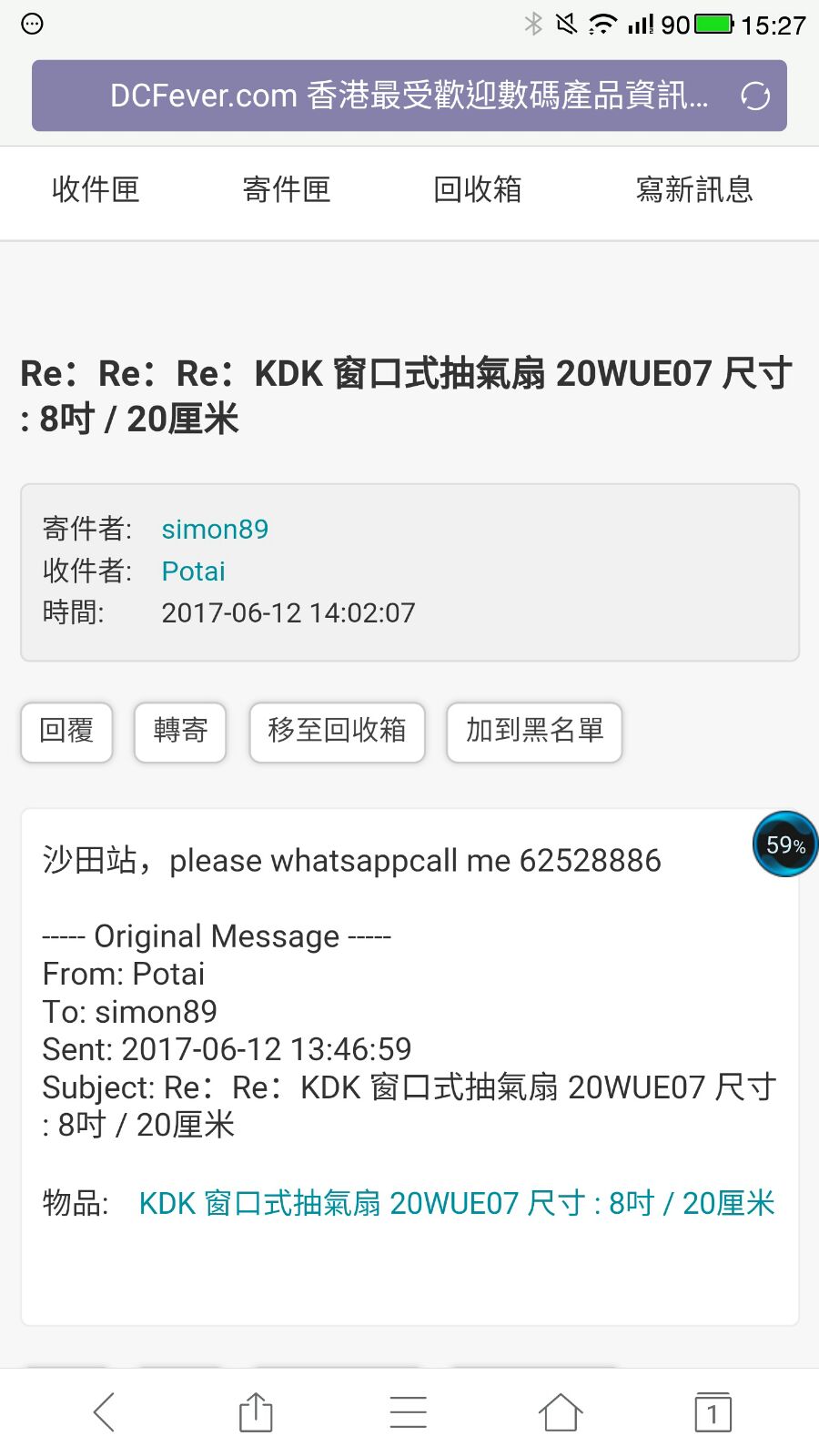Block sender via 加到黑名單
Viewport: 819px width, 1456px height.
click(534, 731)
